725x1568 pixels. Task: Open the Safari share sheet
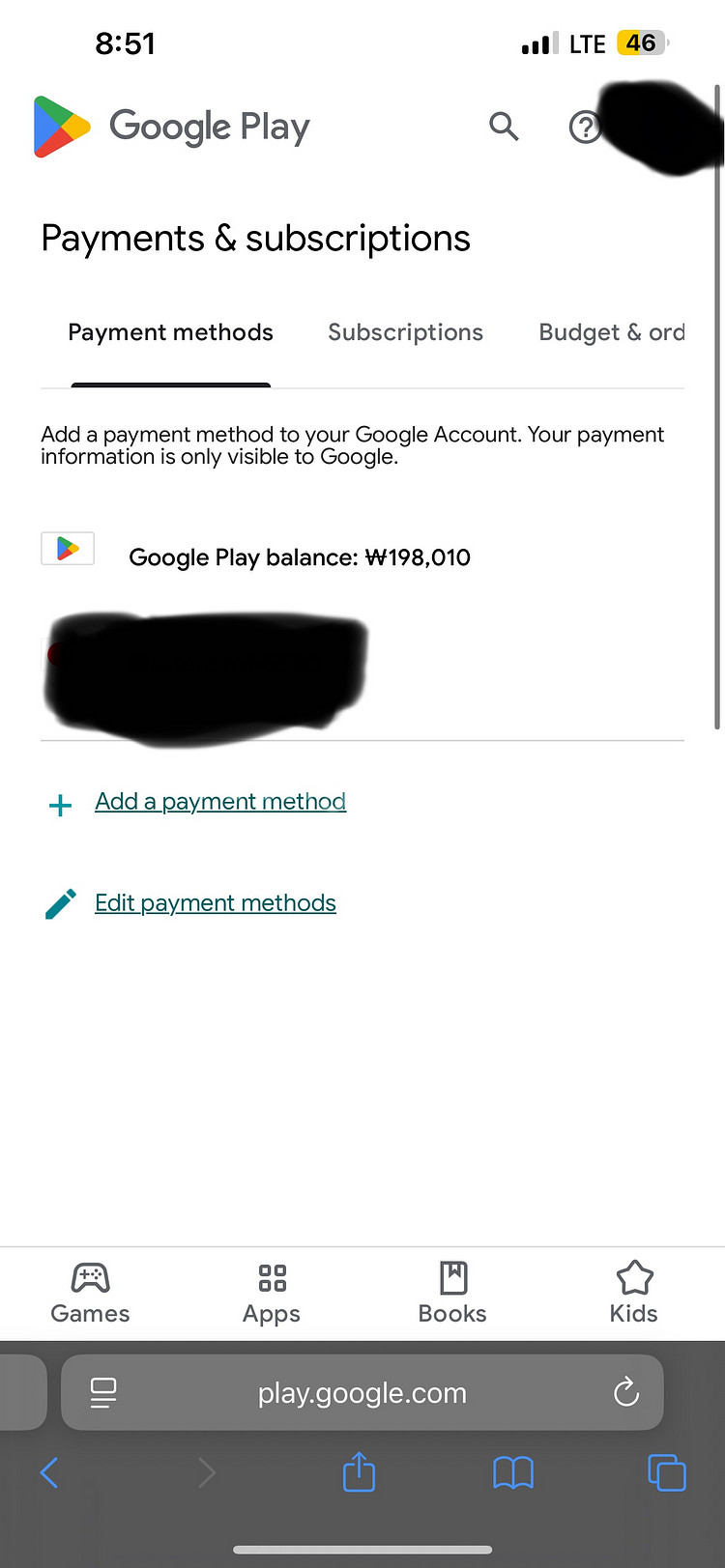[x=359, y=1473]
